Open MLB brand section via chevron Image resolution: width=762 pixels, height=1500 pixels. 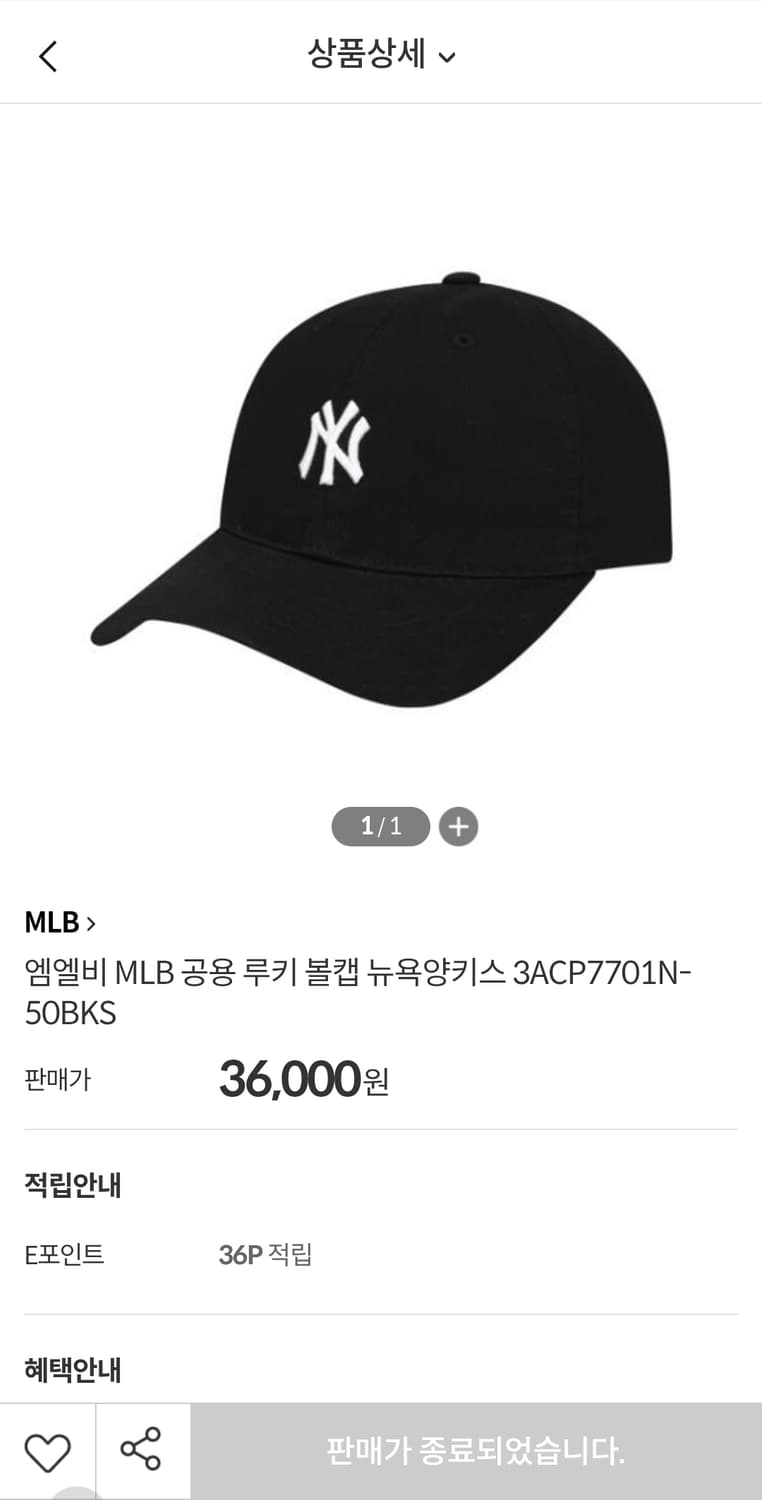[x=89, y=923]
